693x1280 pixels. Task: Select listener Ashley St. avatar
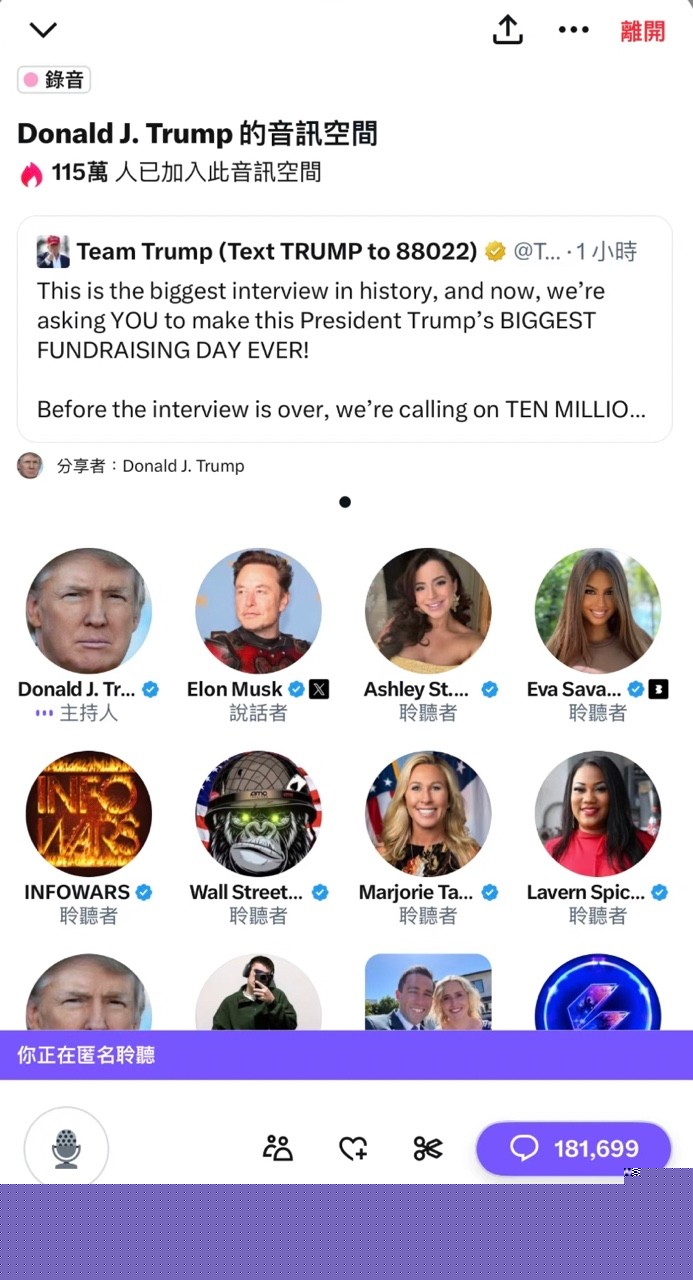click(x=428, y=610)
